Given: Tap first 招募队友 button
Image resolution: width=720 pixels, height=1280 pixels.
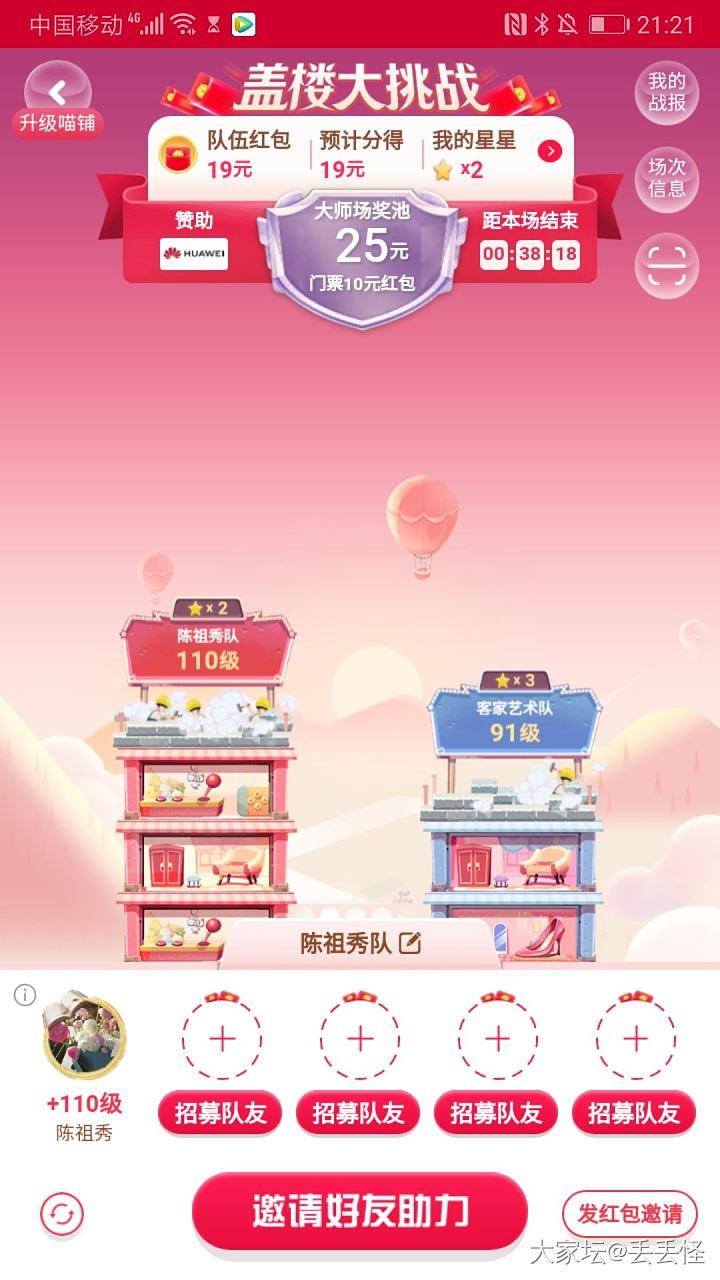Looking at the screenshot, I should pyautogui.click(x=220, y=1113).
